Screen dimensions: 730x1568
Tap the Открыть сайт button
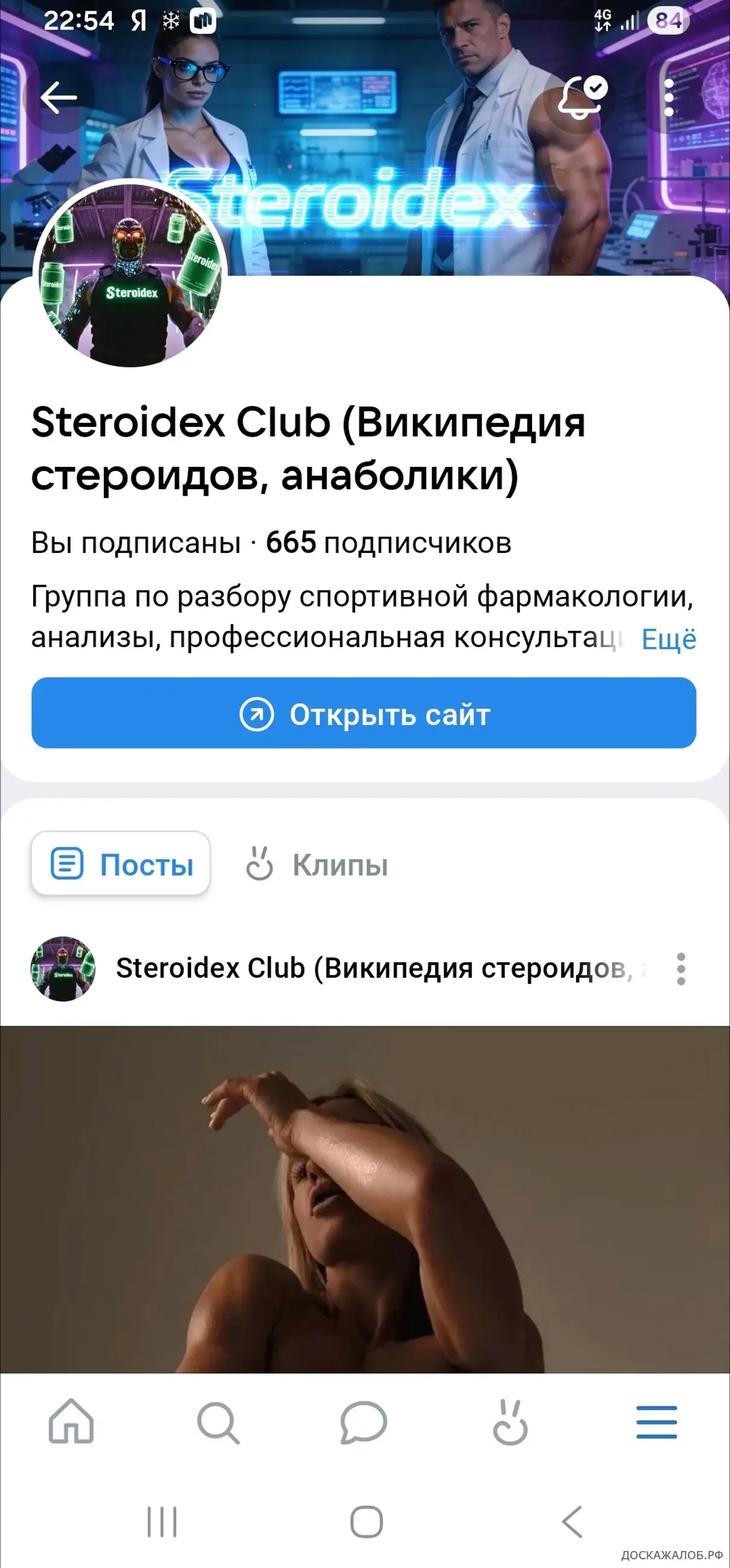[364, 713]
